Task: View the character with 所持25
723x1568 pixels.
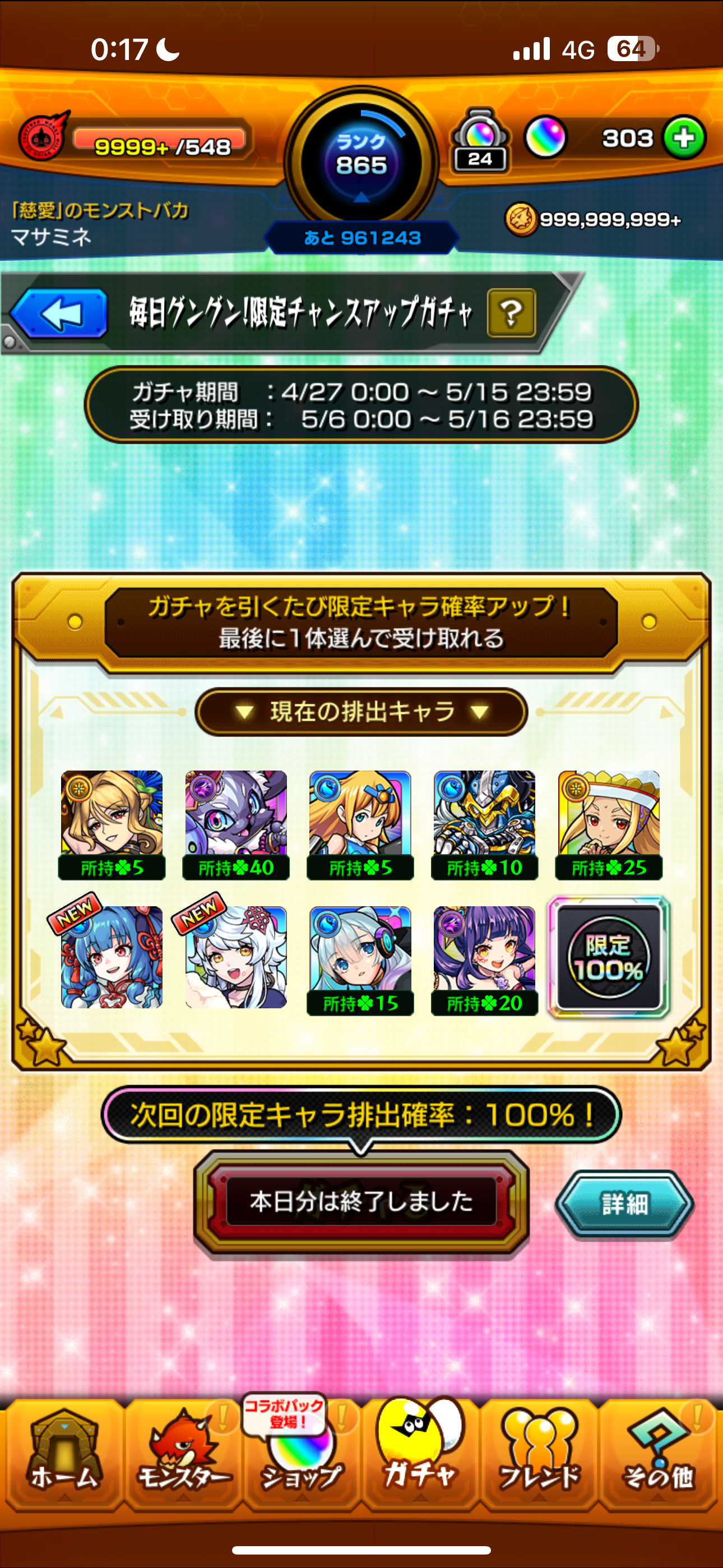Action: 609,825
